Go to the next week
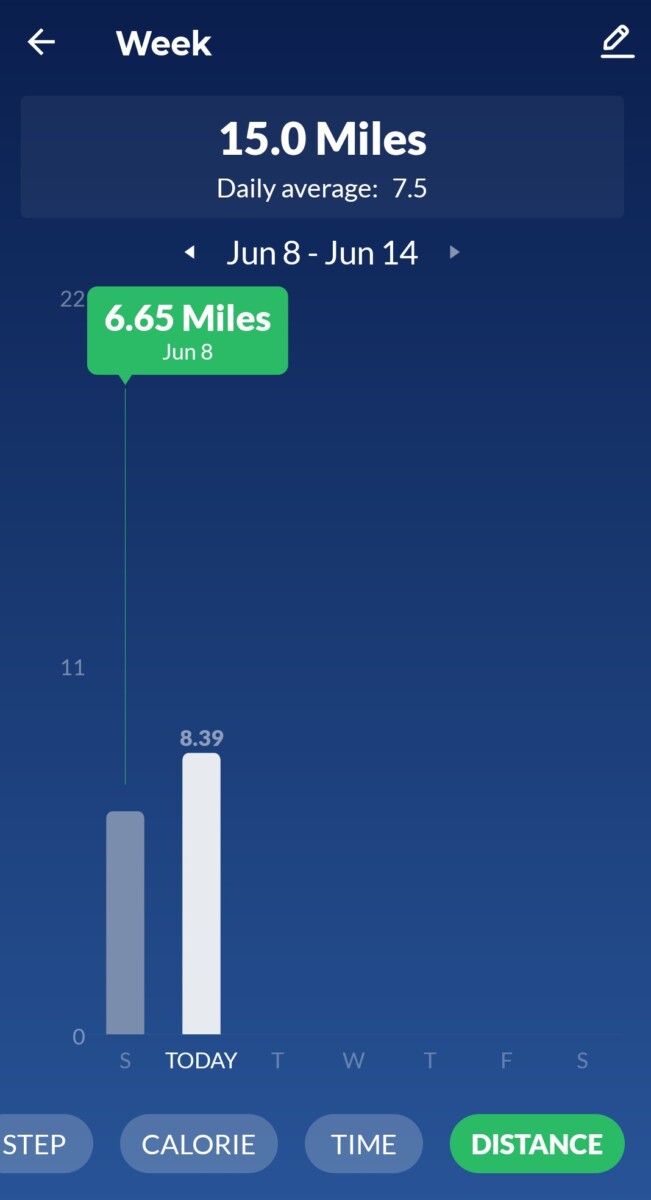This screenshot has width=651, height=1200. click(455, 253)
